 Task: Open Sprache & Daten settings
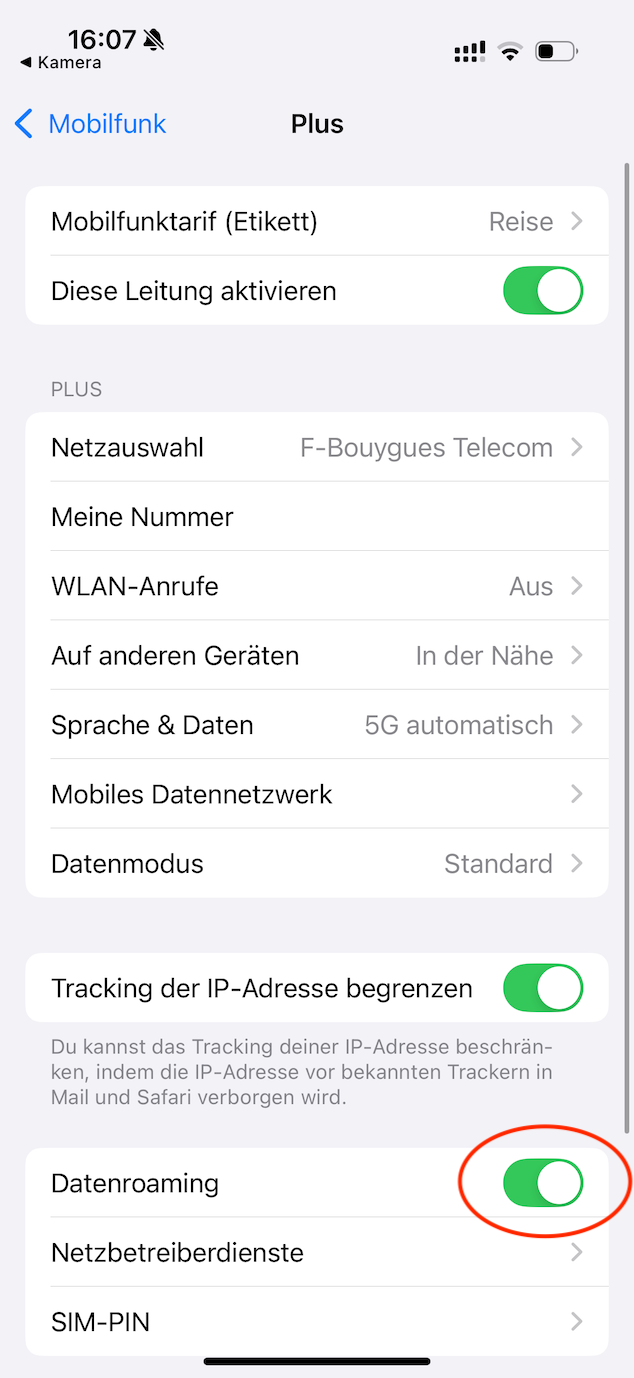pos(317,725)
